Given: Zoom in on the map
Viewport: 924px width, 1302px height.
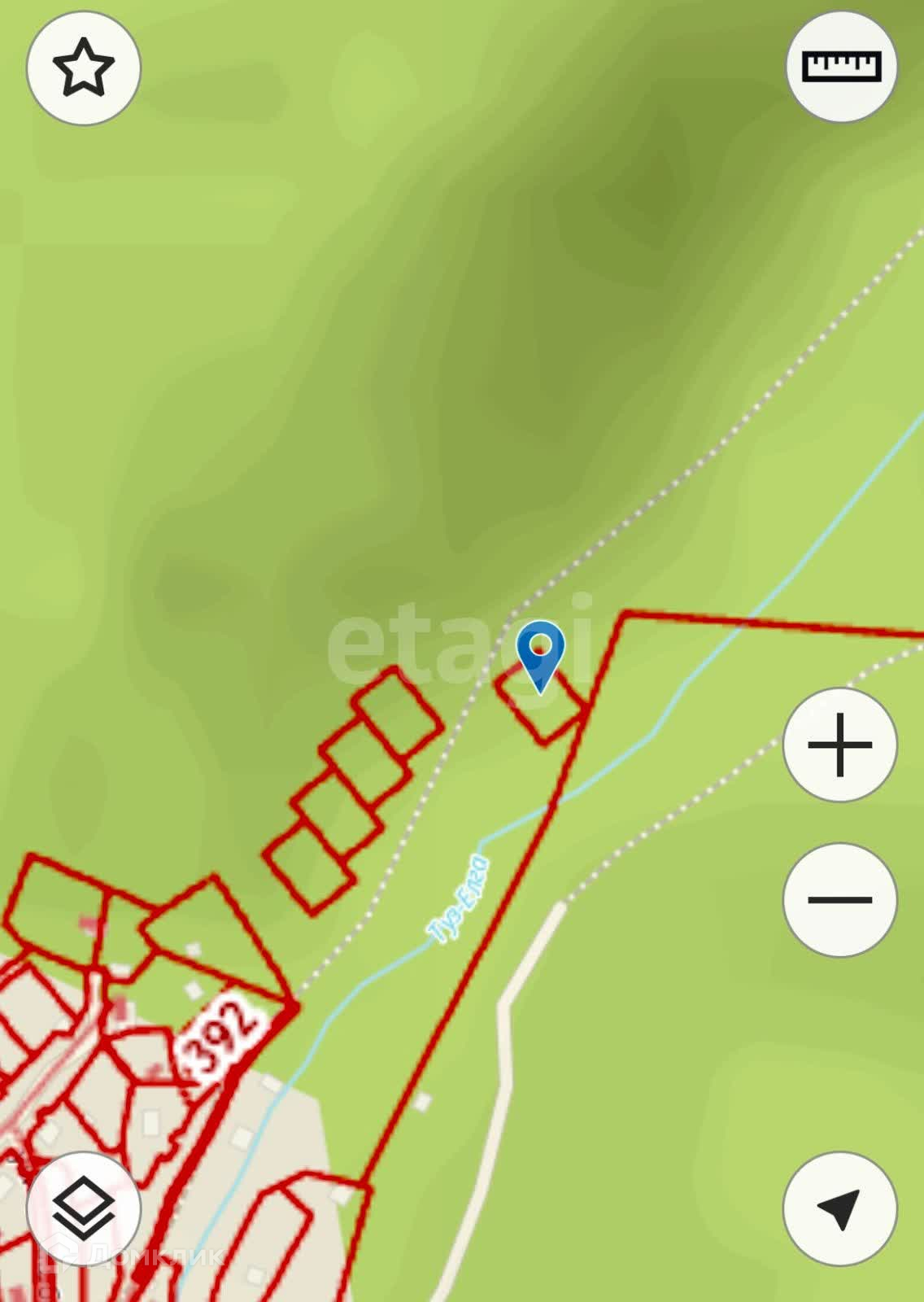Looking at the screenshot, I should coord(839,745).
